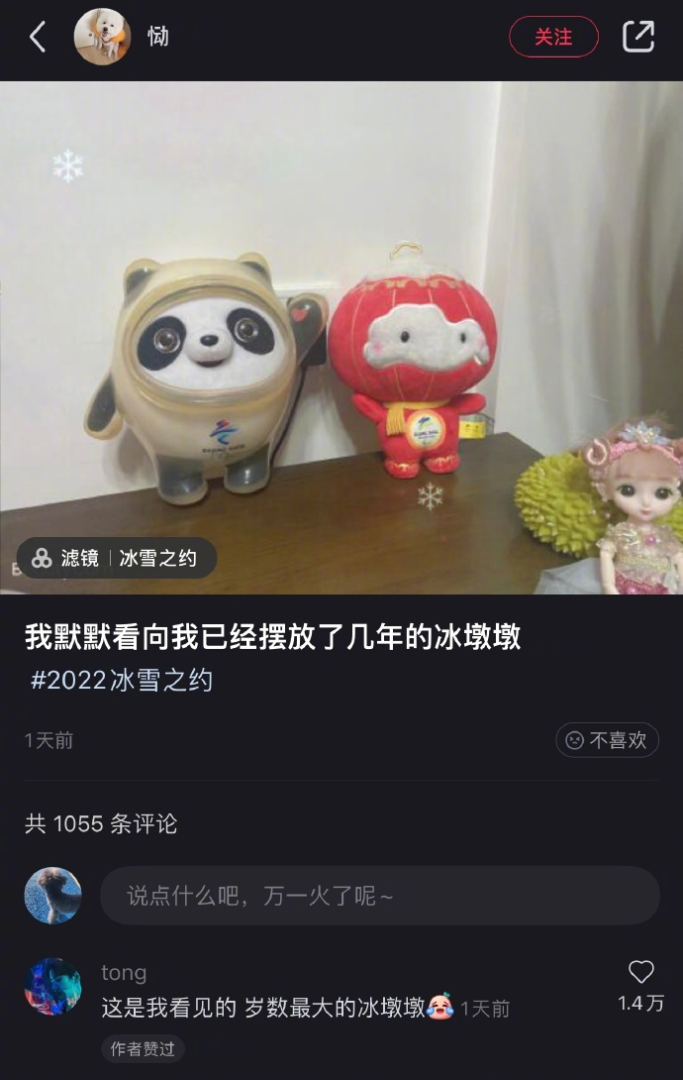Screen dimensions: 683x1080
Task: Like tong's comment
Action: 640,972
